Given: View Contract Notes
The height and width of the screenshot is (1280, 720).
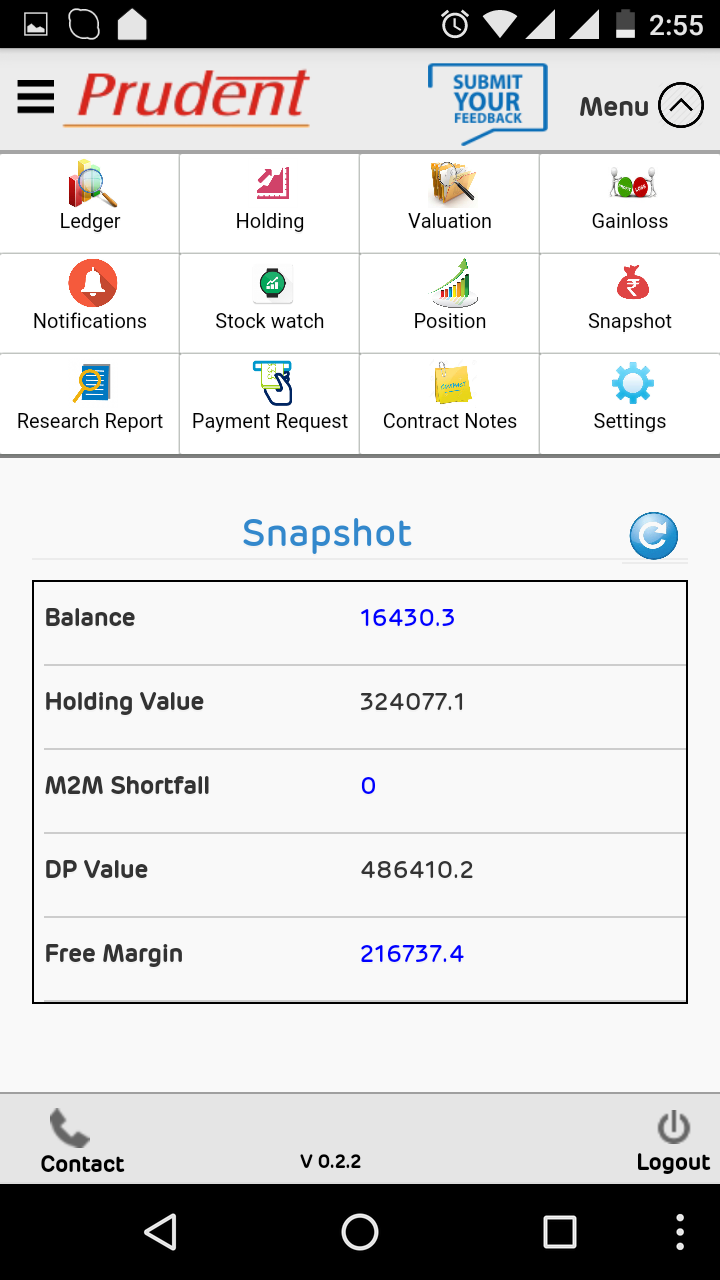Looking at the screenshot, I should point(450,403).
